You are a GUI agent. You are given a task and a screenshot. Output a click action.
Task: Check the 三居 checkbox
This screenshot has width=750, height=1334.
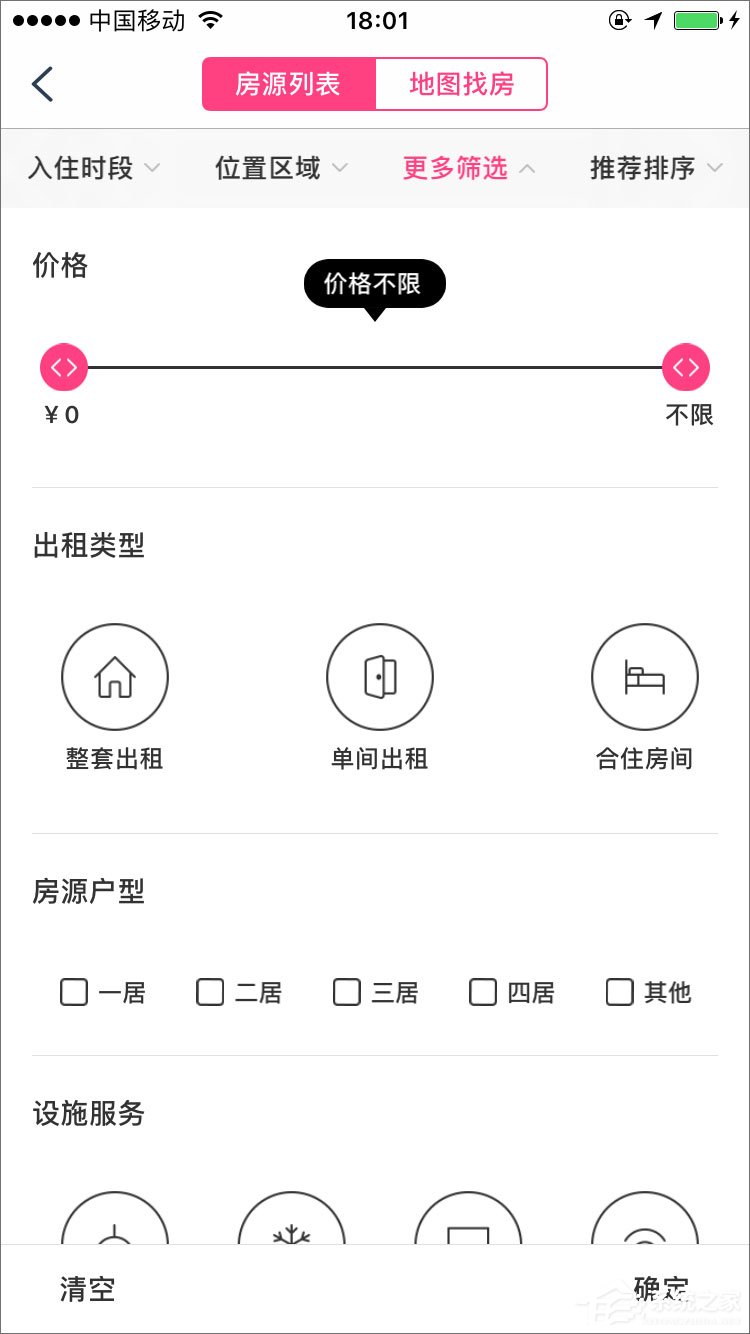click(346, 992)
